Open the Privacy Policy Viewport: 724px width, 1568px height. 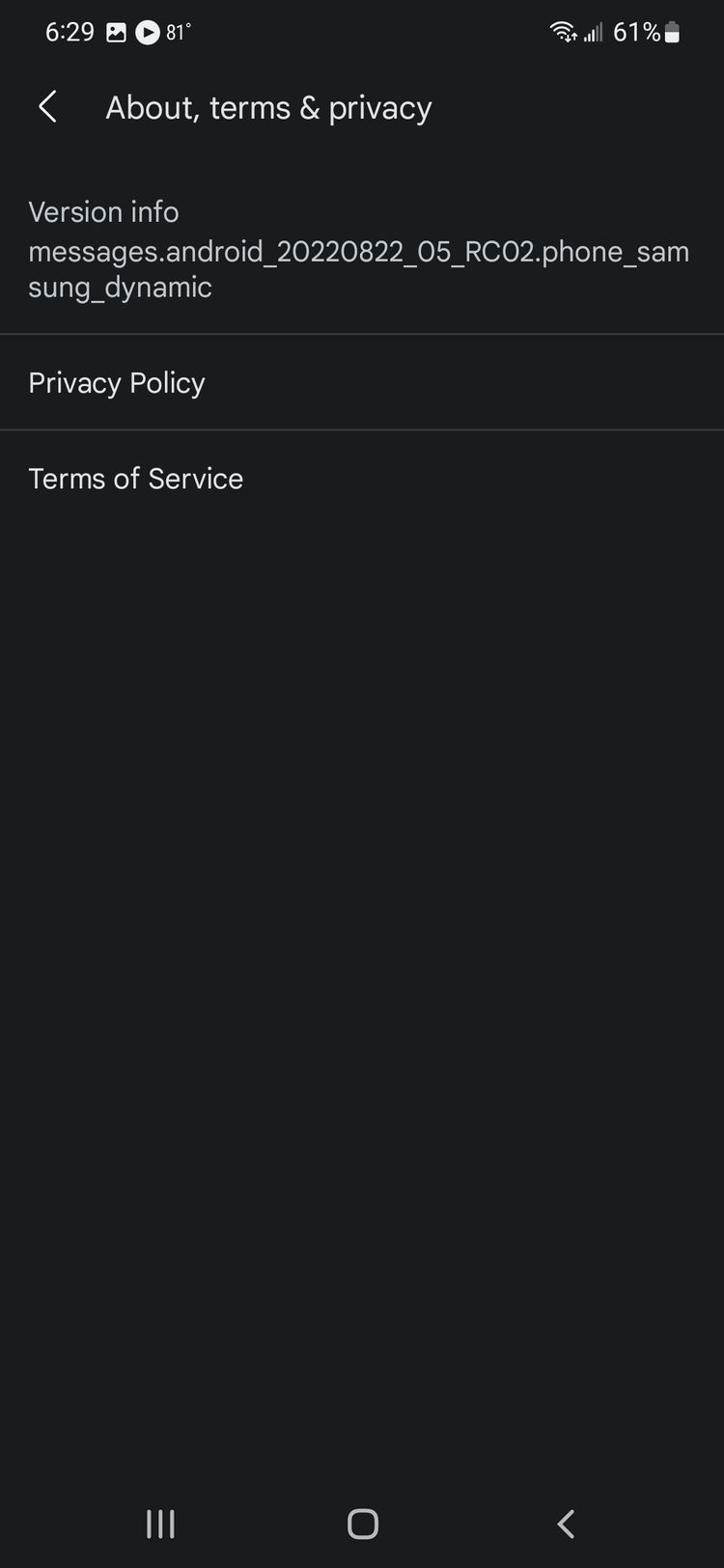point(117,383)
